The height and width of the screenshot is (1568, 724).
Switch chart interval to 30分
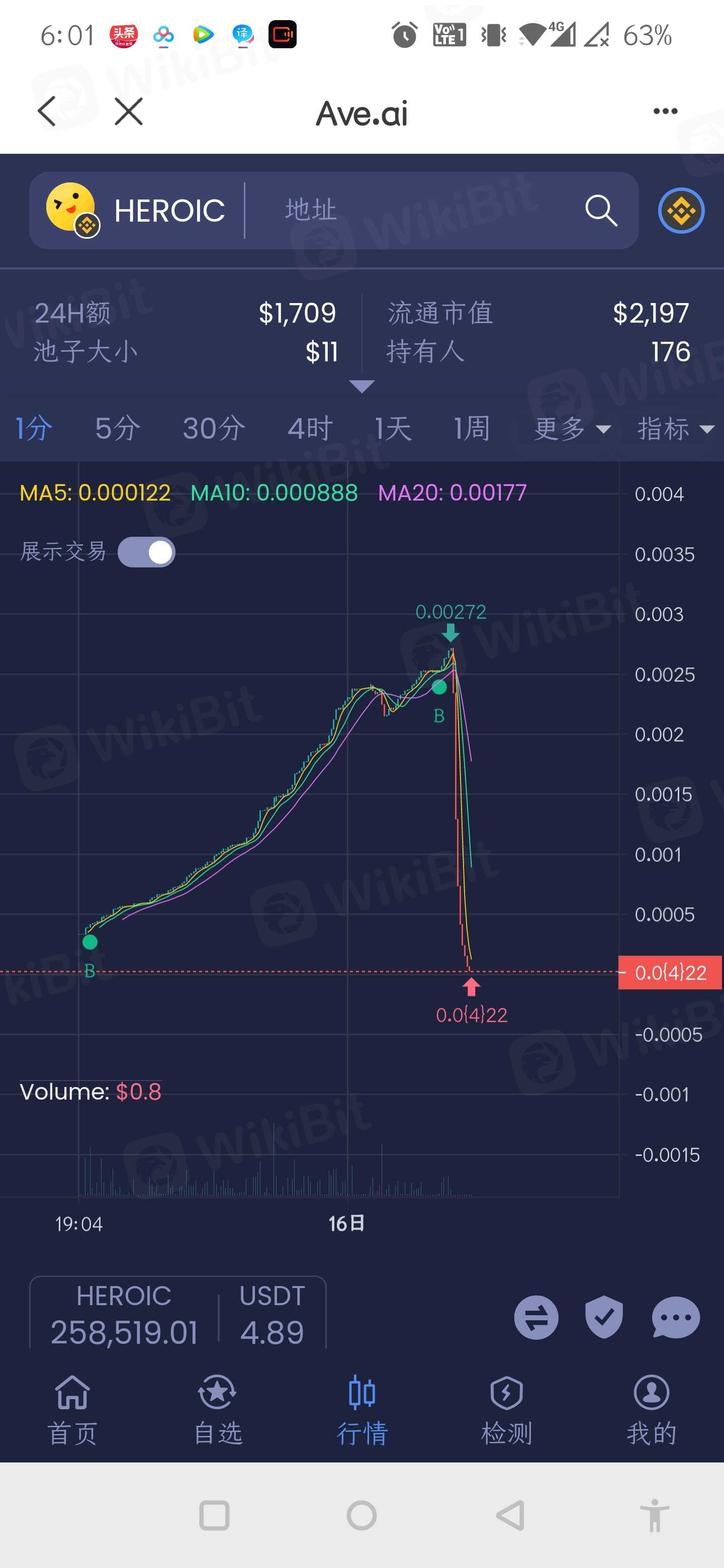point(214,428)
